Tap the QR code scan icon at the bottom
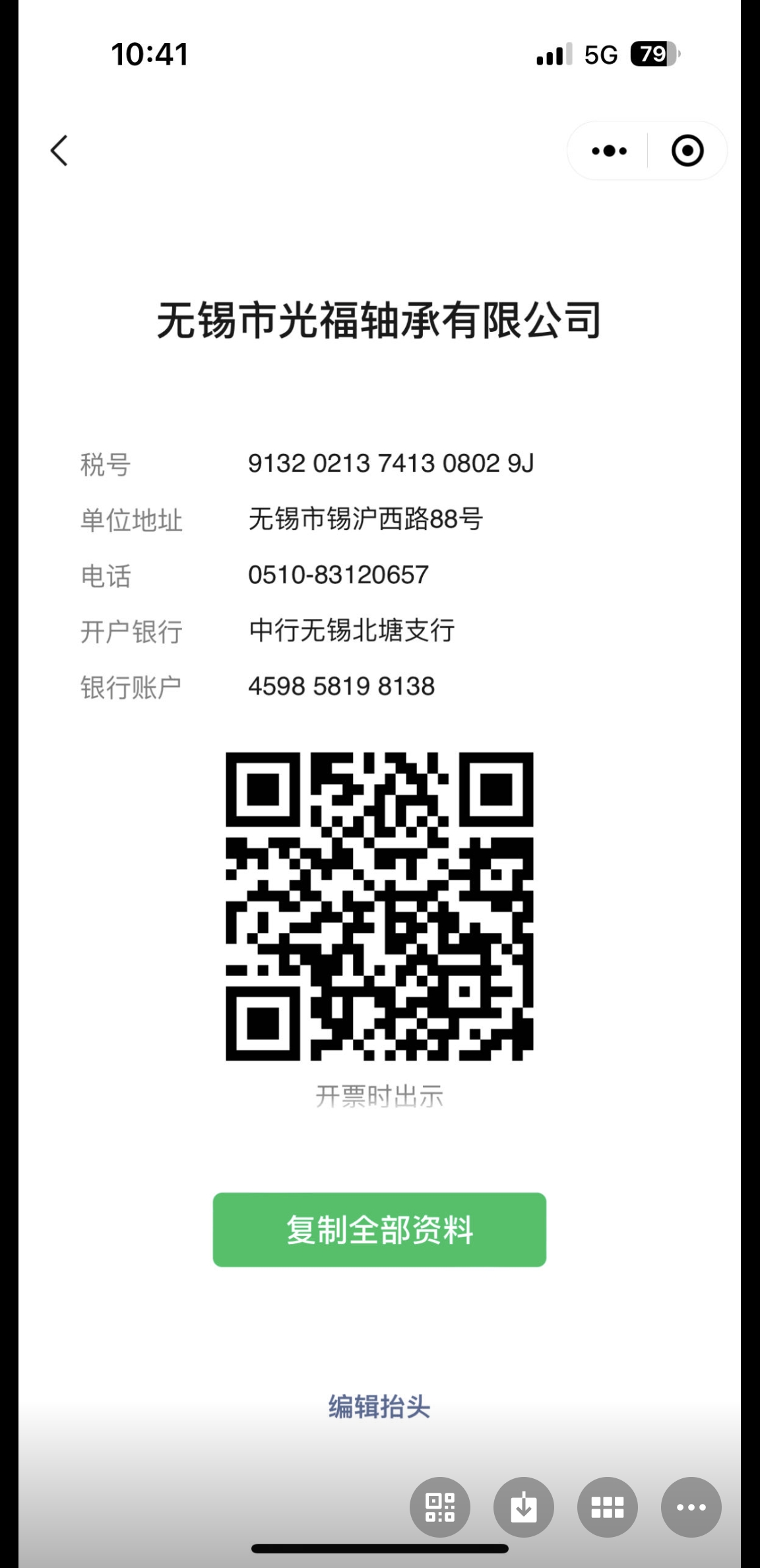This screenshot has width=760, height=1568. coord(440,1507)
